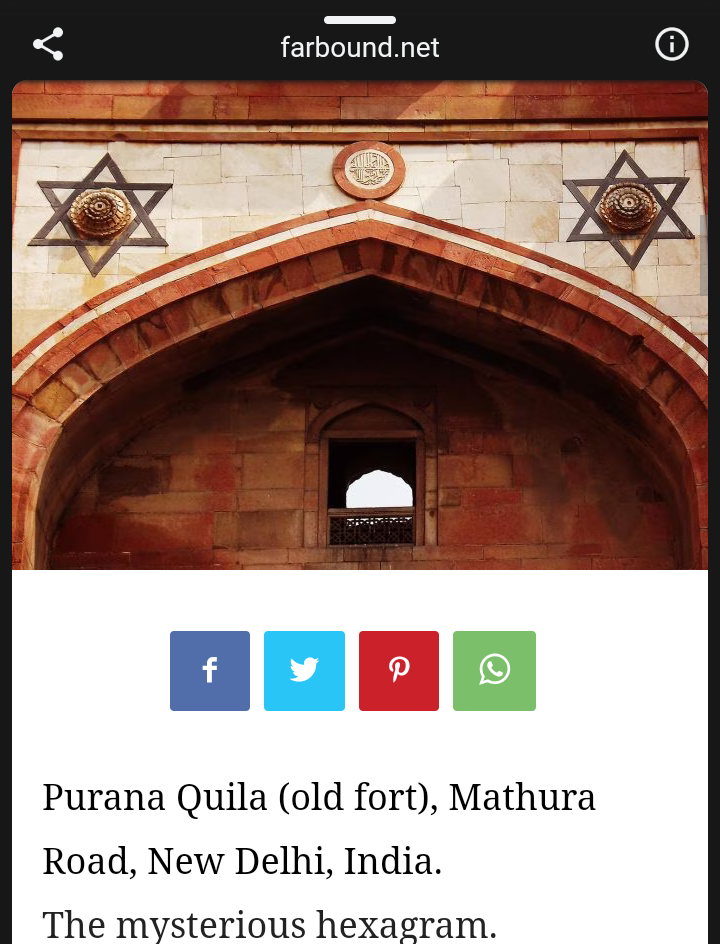Share the article on Facebook
The image size is (720, 944).
click(210, 671)
